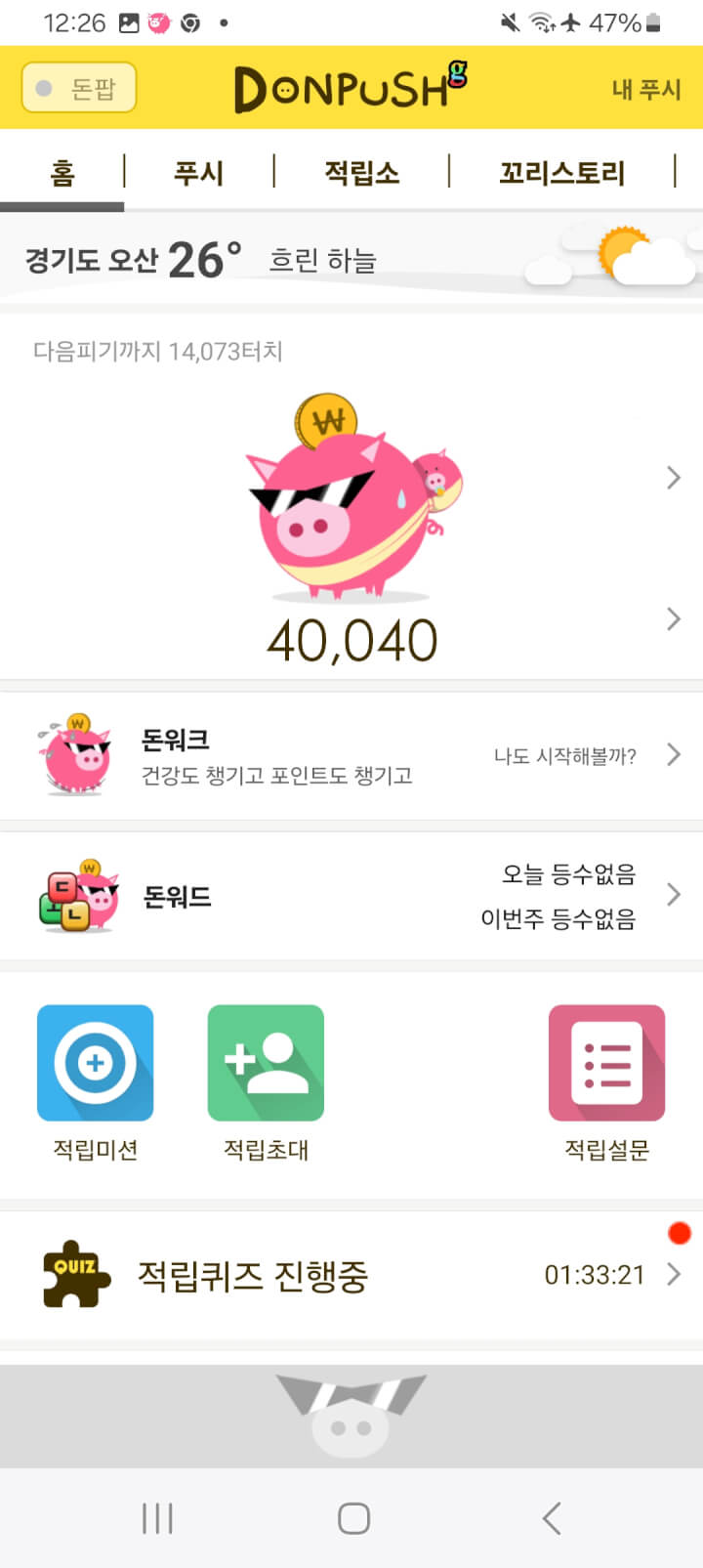703x1568 pixels.
Task: Toggle the 돈팝 switch
Action: pyautogui.click(x=79, y=88)
